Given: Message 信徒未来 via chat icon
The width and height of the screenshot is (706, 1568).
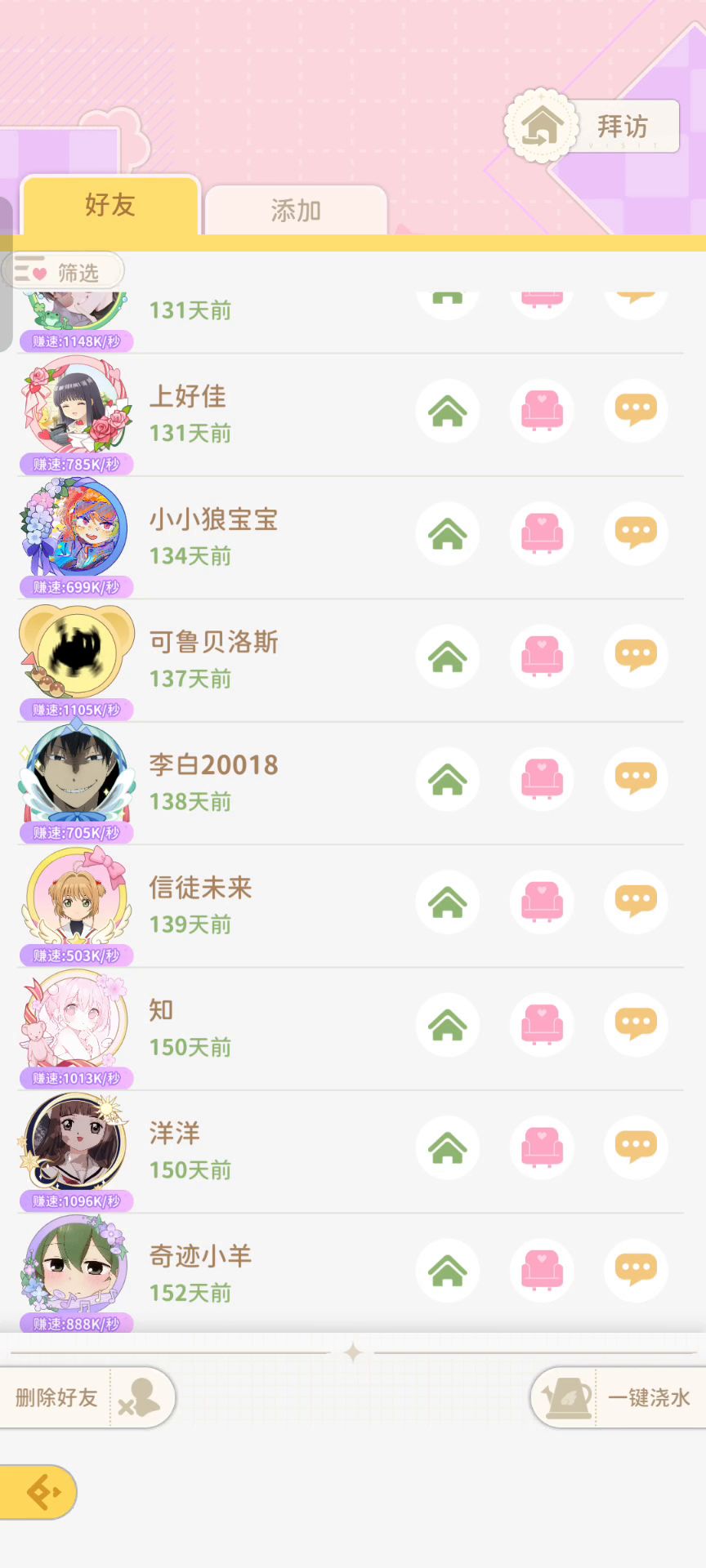Looking at the screenshot, I should (636, 902).
